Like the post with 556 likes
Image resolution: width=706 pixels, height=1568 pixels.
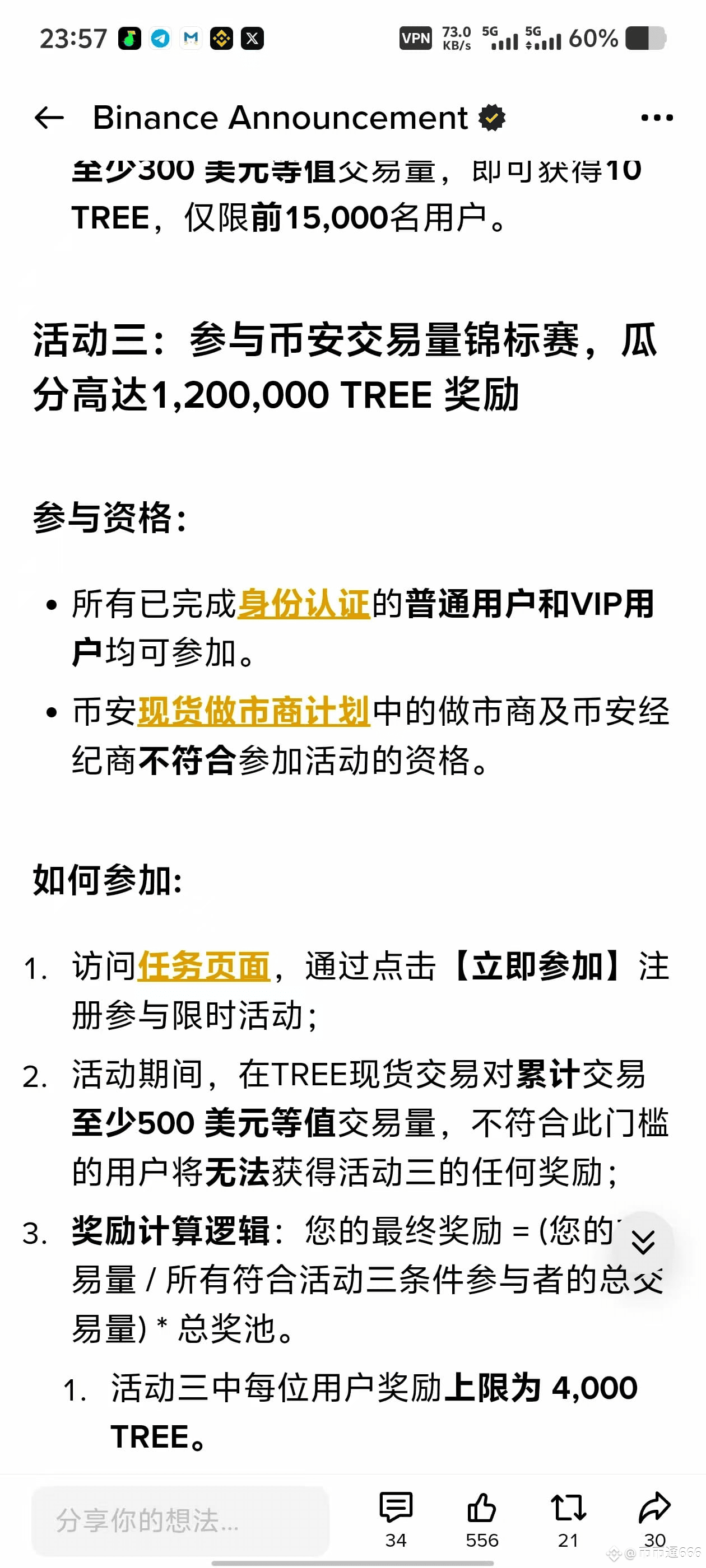[x=482, y=1519]
